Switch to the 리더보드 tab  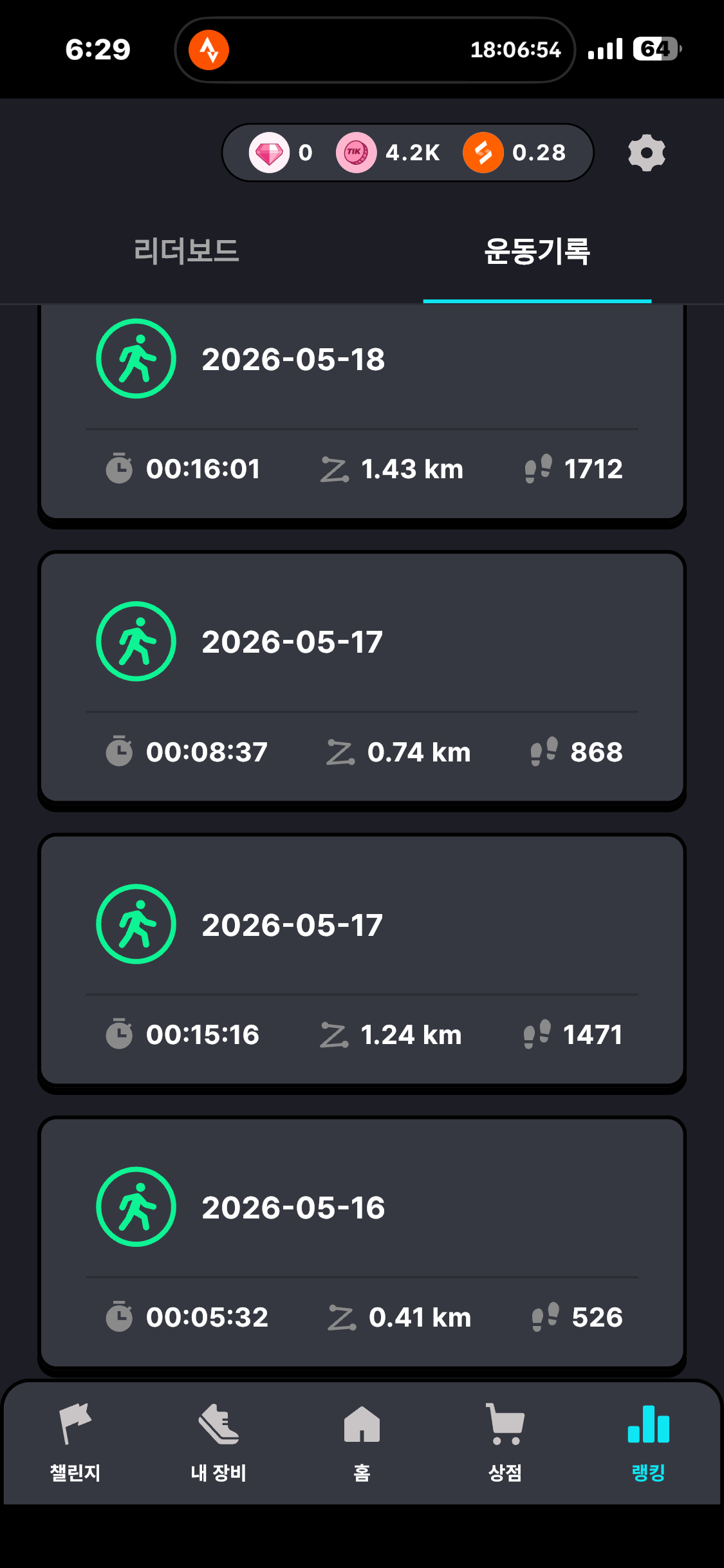pyautogui.click(x=187, y=251)
